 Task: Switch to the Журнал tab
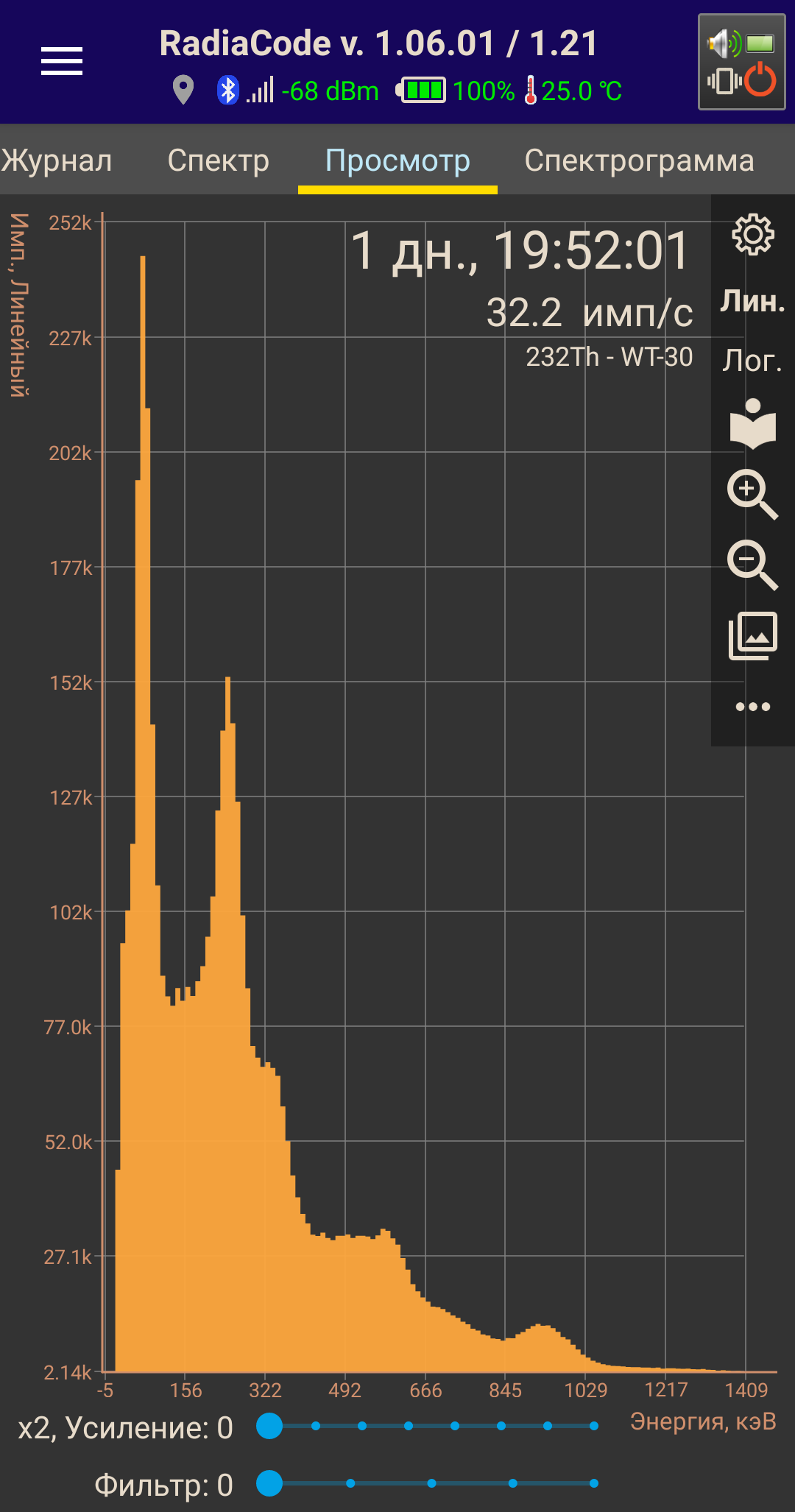tap(56, 160)
